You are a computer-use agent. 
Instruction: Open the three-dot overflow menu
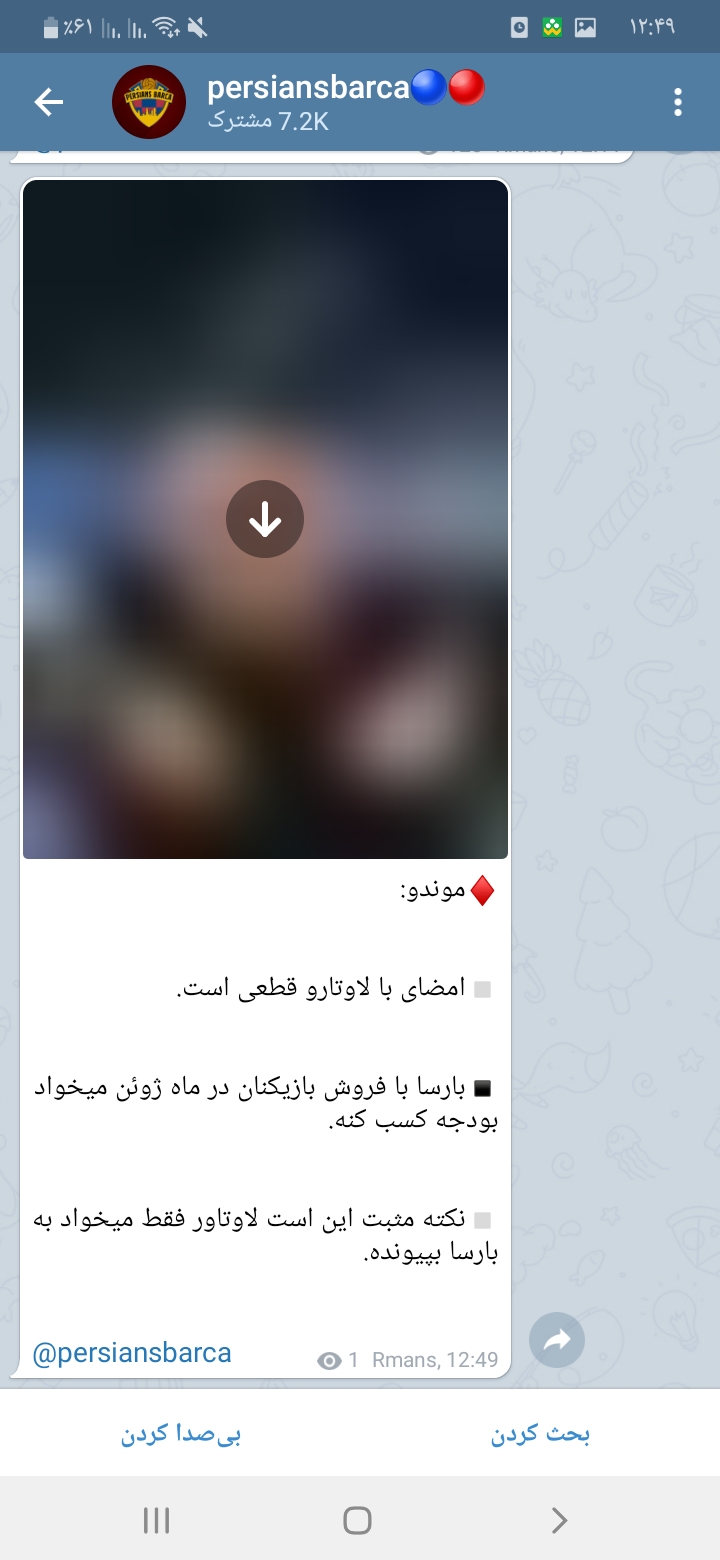[x=678, y=102]
